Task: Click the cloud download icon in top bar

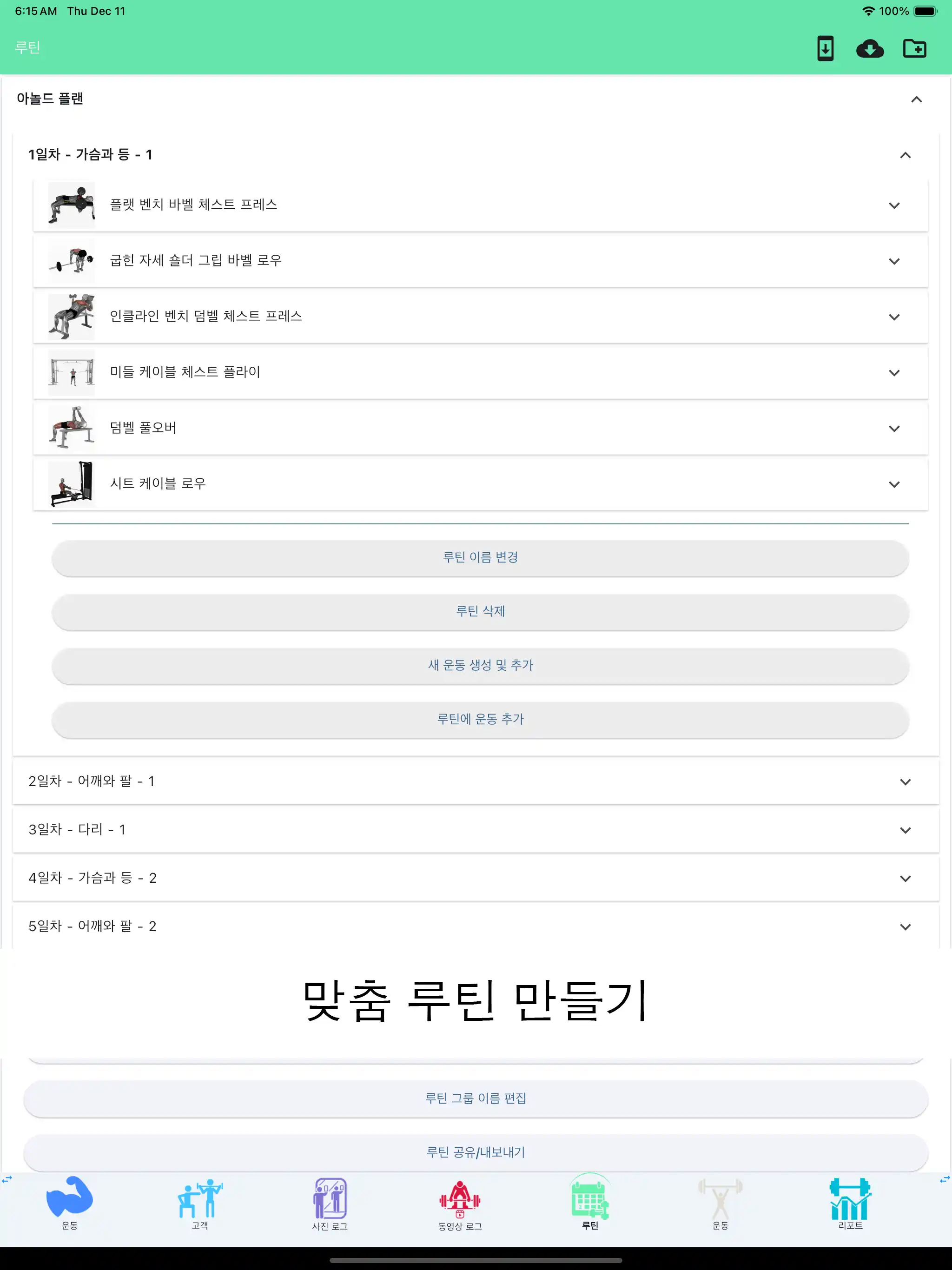Action: coord(871,49)
